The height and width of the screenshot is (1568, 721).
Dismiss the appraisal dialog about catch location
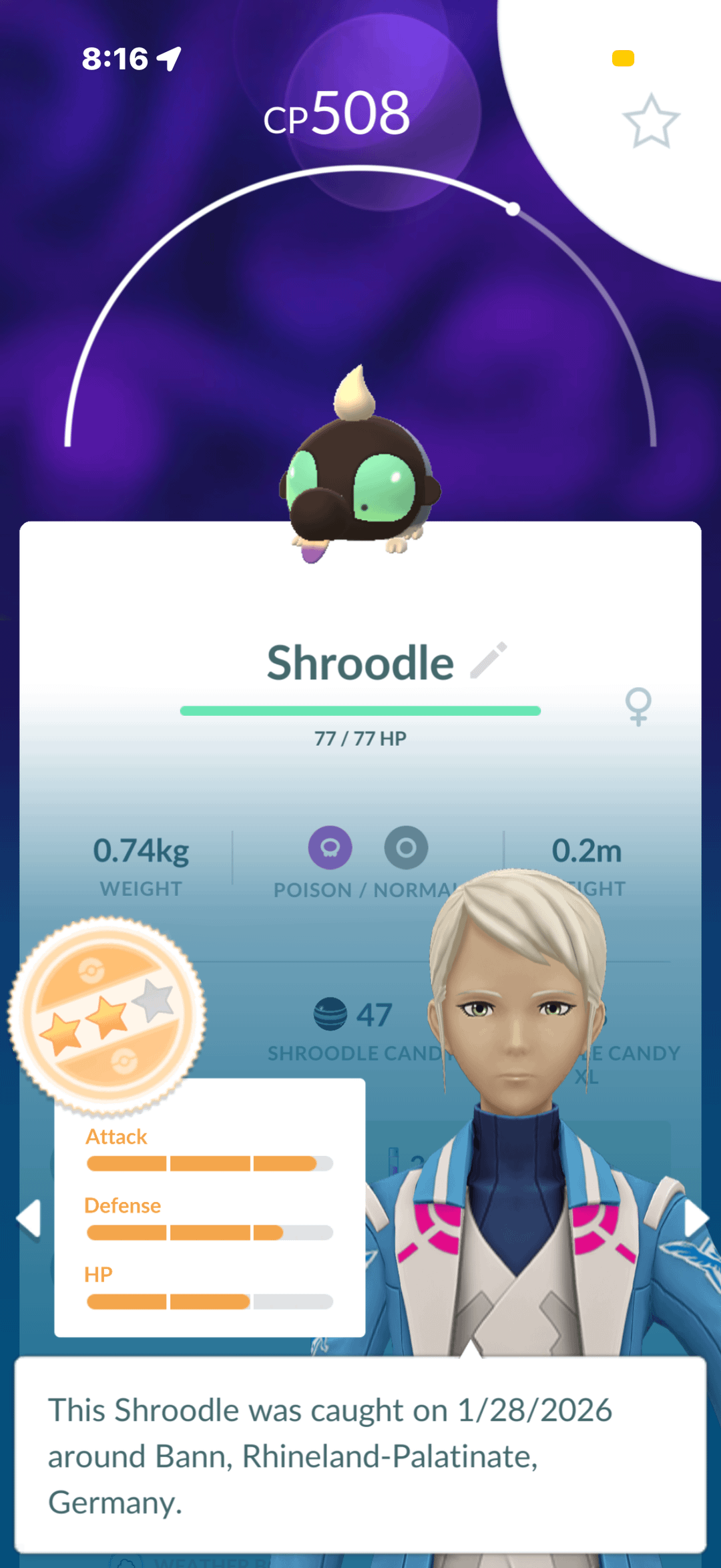pyautogui.click(x=360, y=1454)
